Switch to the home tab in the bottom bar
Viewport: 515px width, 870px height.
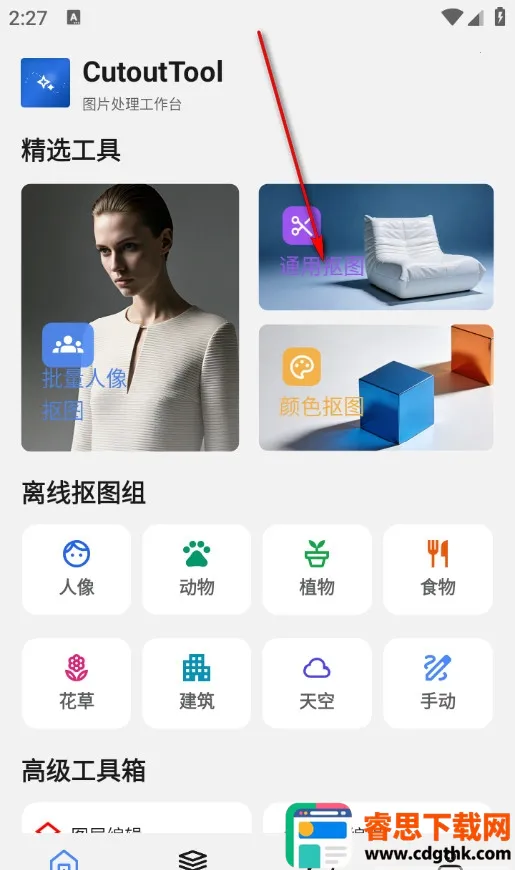point(64,859)
